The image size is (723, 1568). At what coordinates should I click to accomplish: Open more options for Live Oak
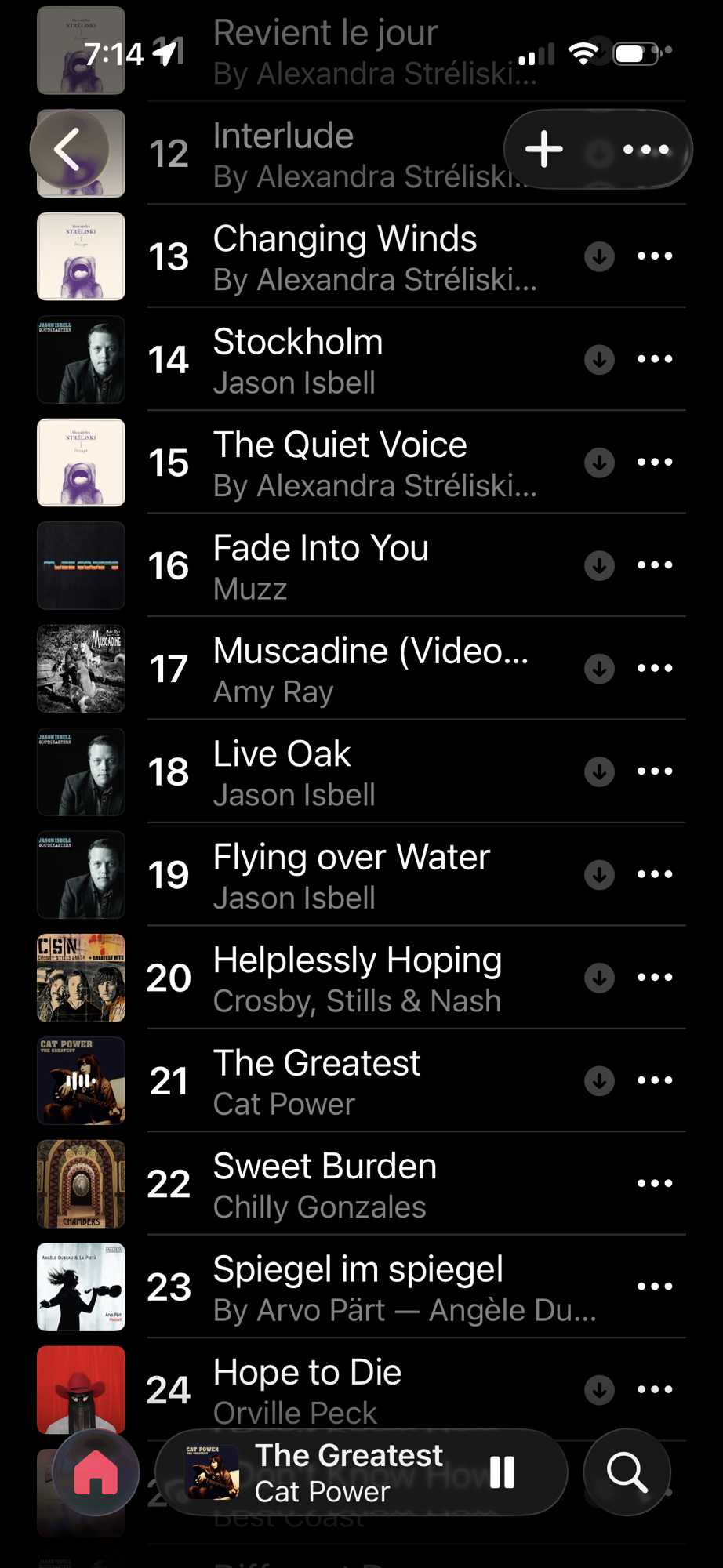655,771
